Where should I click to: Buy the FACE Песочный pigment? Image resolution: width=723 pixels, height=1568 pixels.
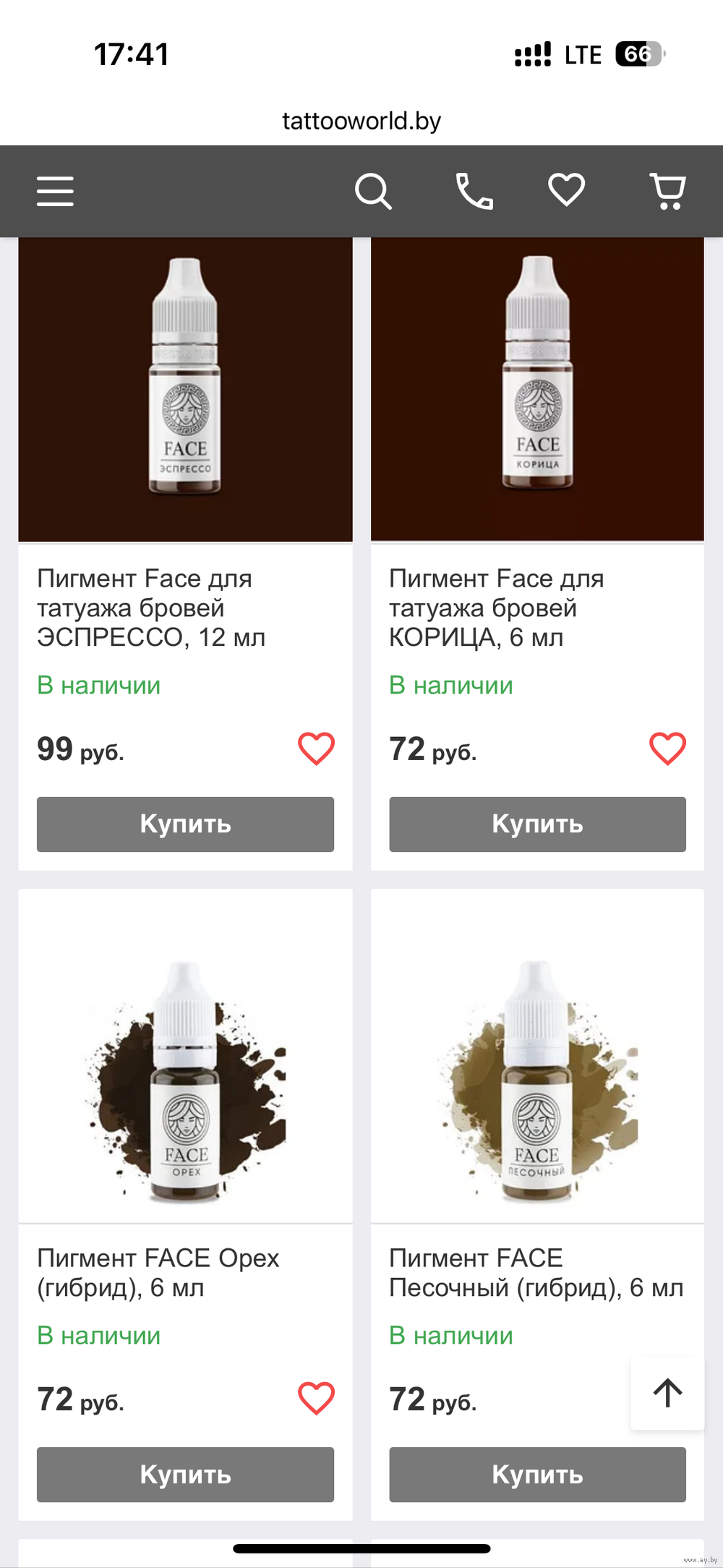click(x=537, y=1475)
